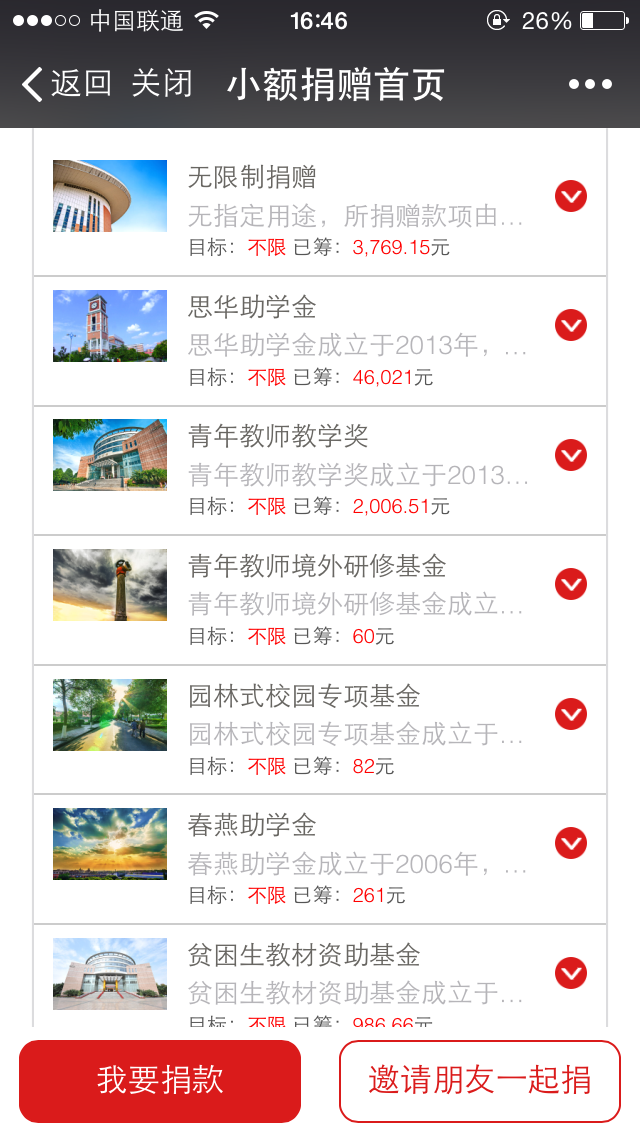Expand the arrow beside 思华助学金
This screenshot has width=640, height=1136.
pyautogui.click(x=571, y=325)
